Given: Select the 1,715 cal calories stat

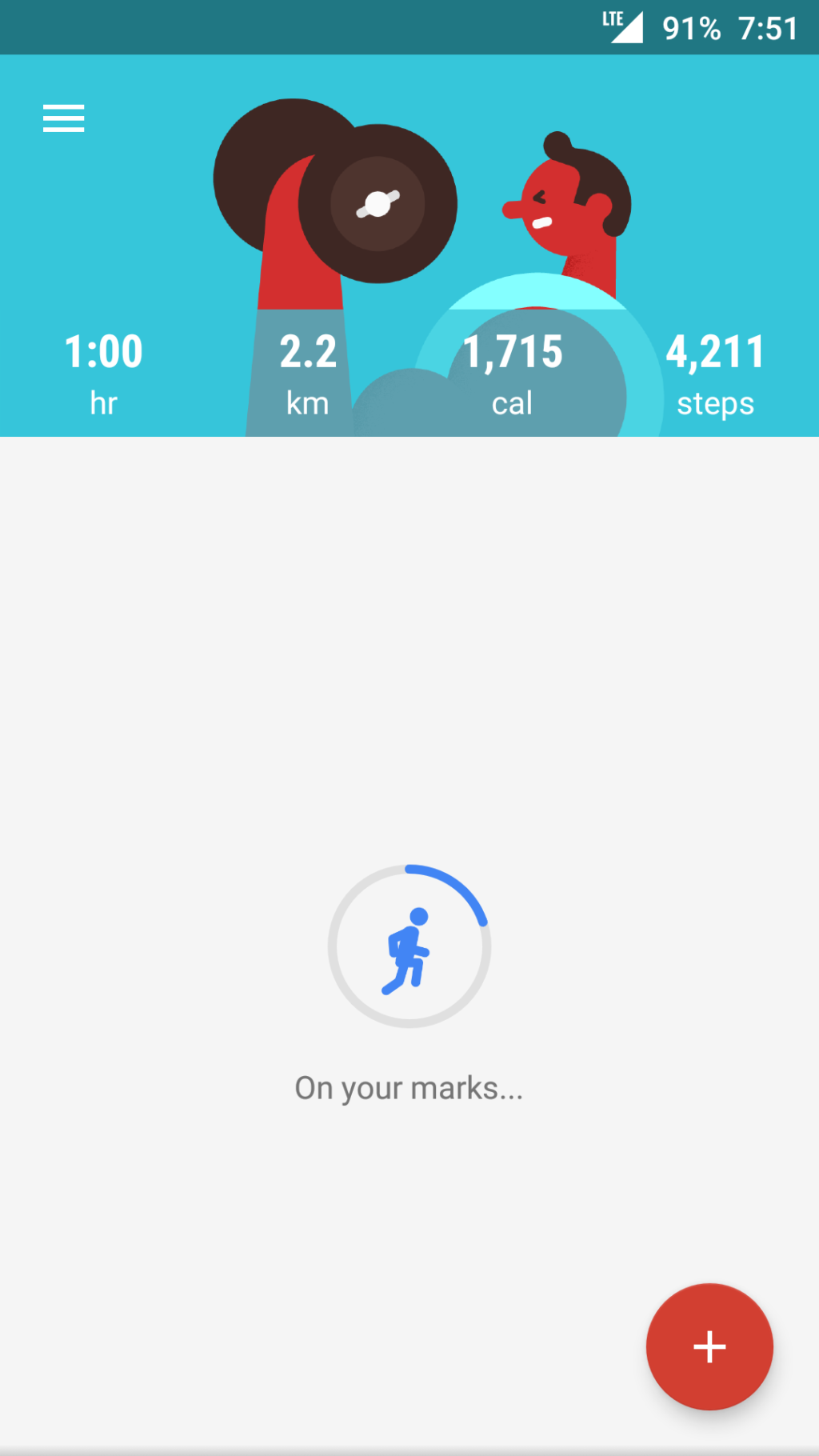Looking at the screenshot, I should pos(513,374).
